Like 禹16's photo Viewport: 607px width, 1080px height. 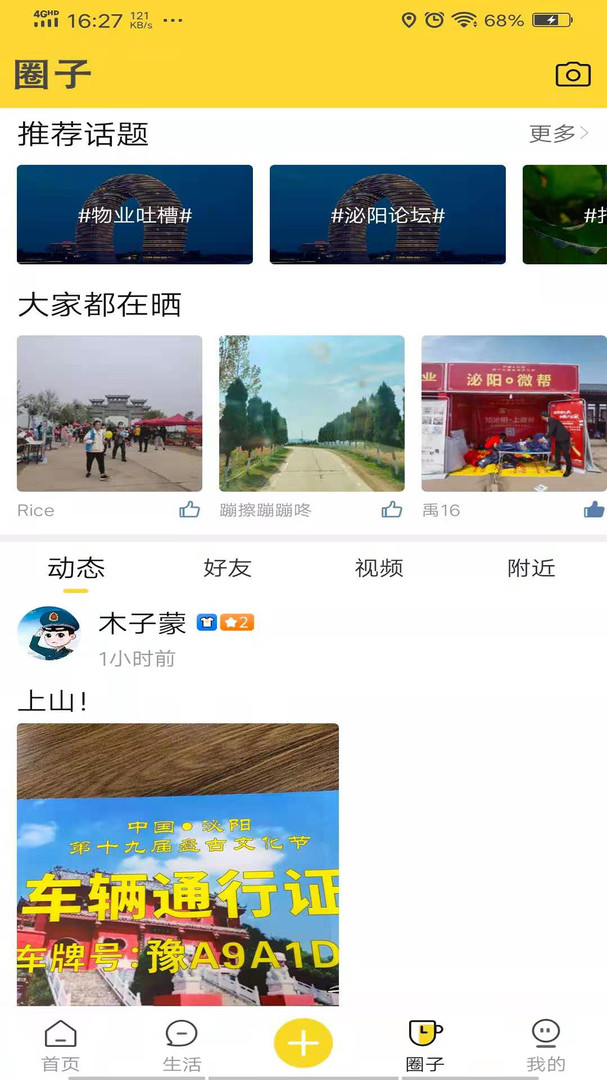click(594, 510)
